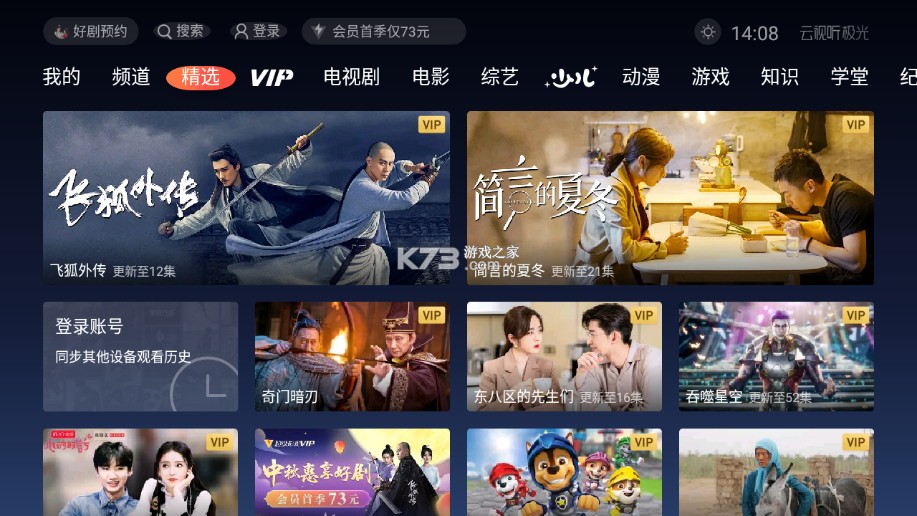Open the 飞狐外传 drama card

[x=246, y=198]
